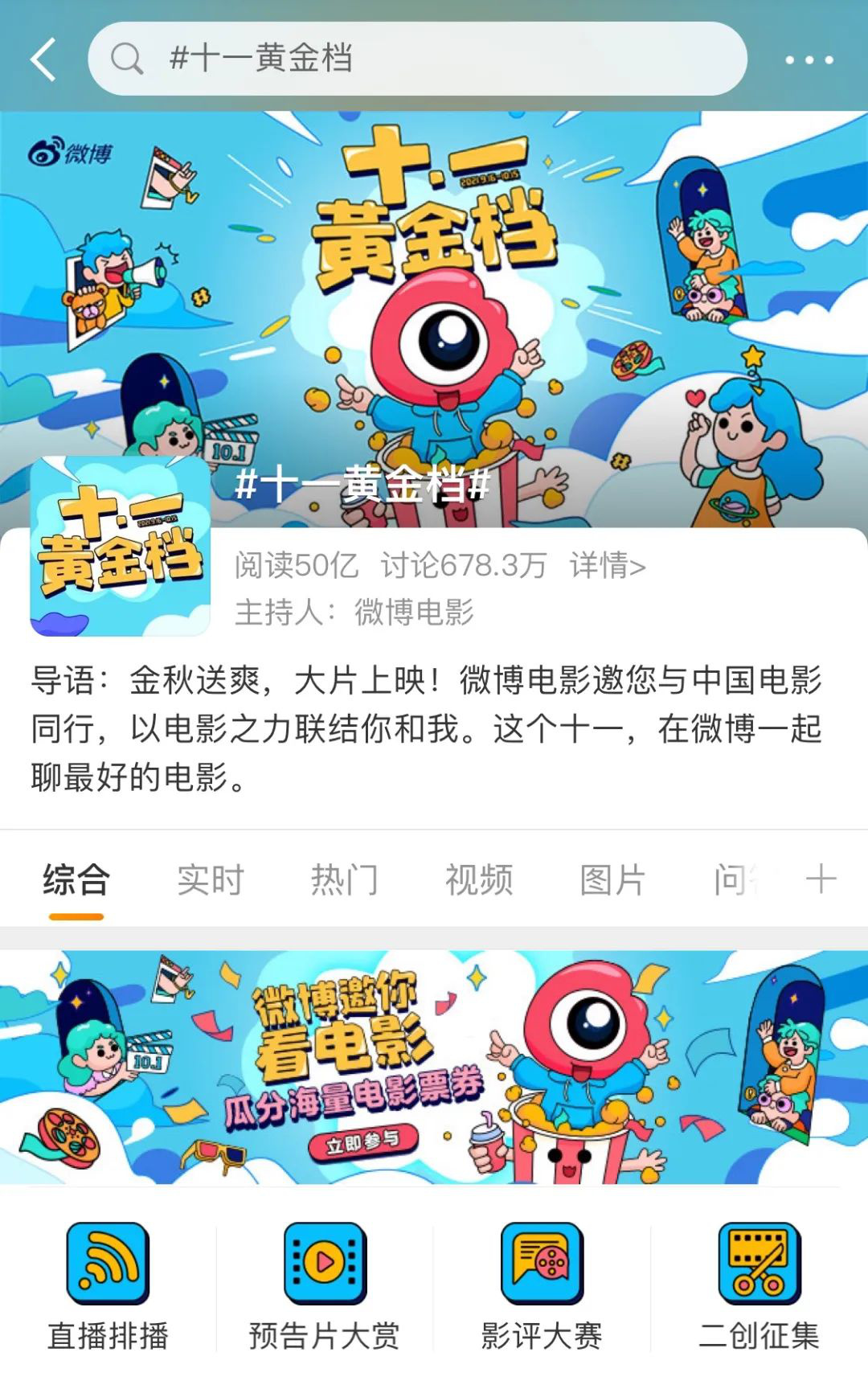
Task: Select the 综合 tab
Action: 76,879
